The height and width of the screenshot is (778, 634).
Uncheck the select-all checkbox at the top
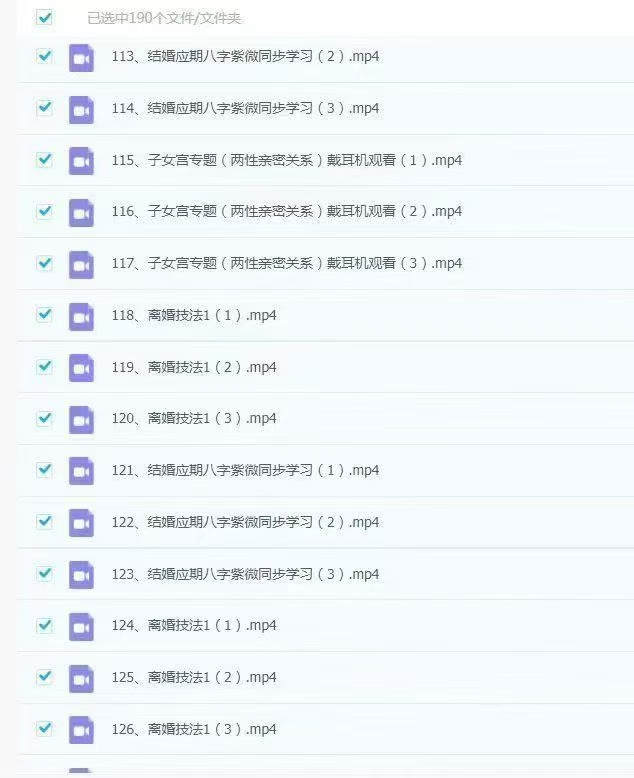coord(44,17)
